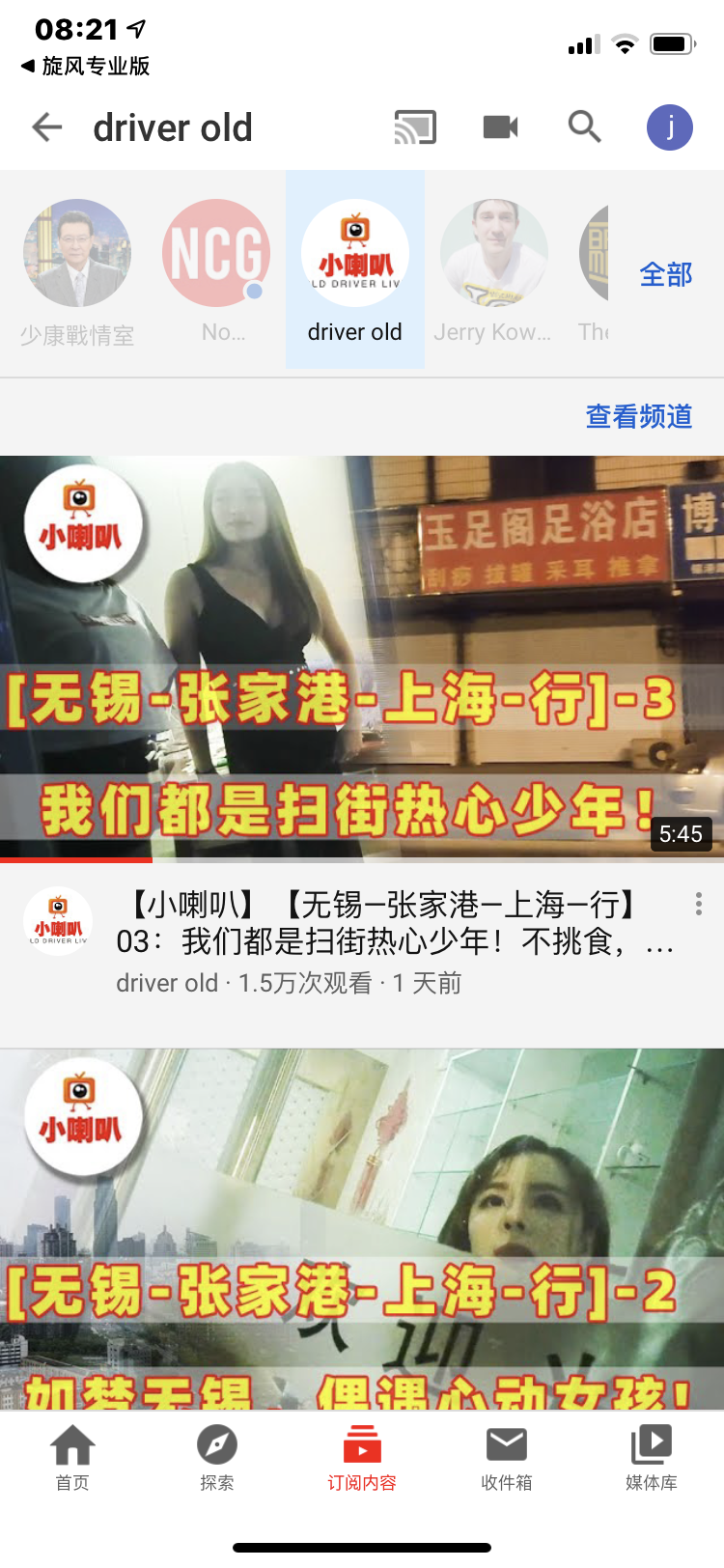This screenshot has width=724, height=1568.
Task: Switch to the 订阅内容 tab
Action: (x=362, y=1458)
